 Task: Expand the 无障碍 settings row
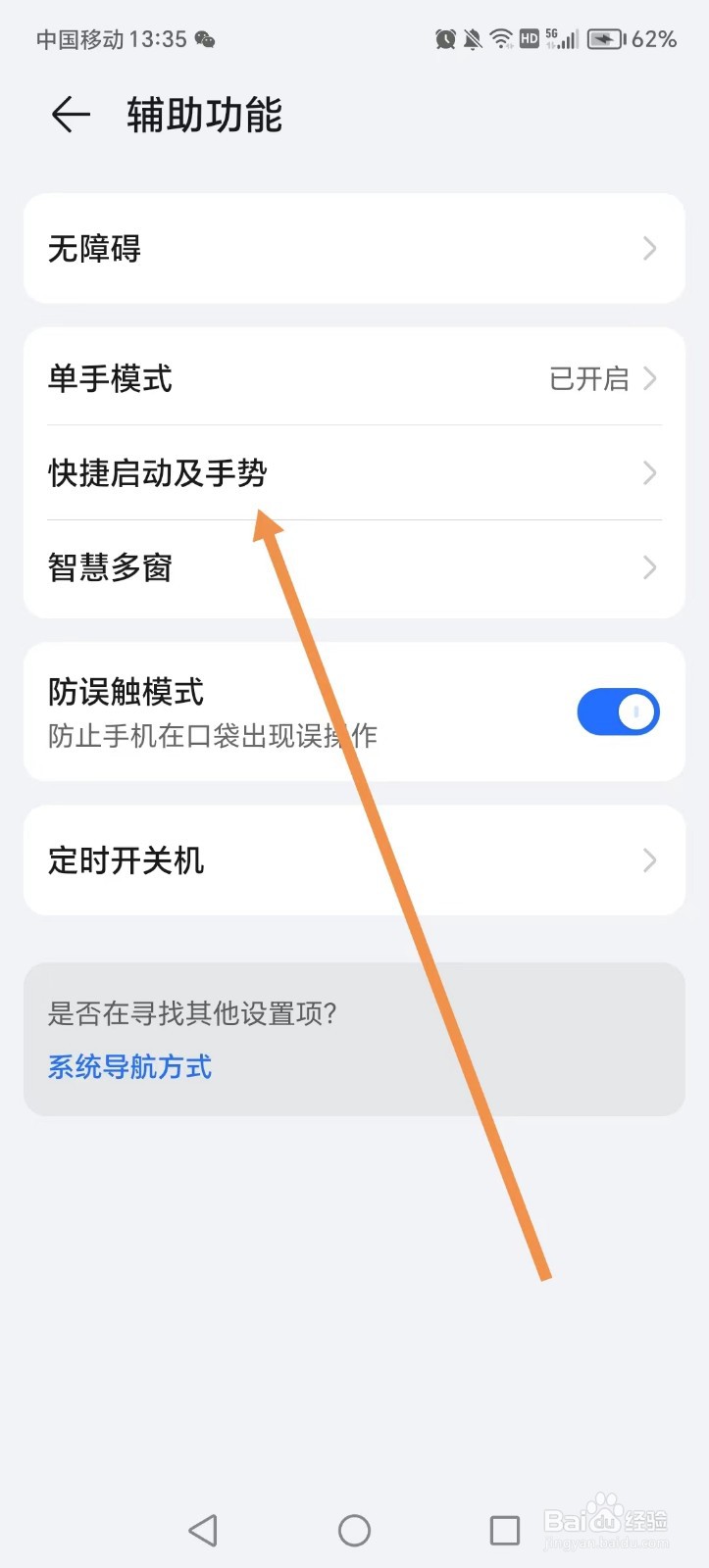tap(353, 249)
